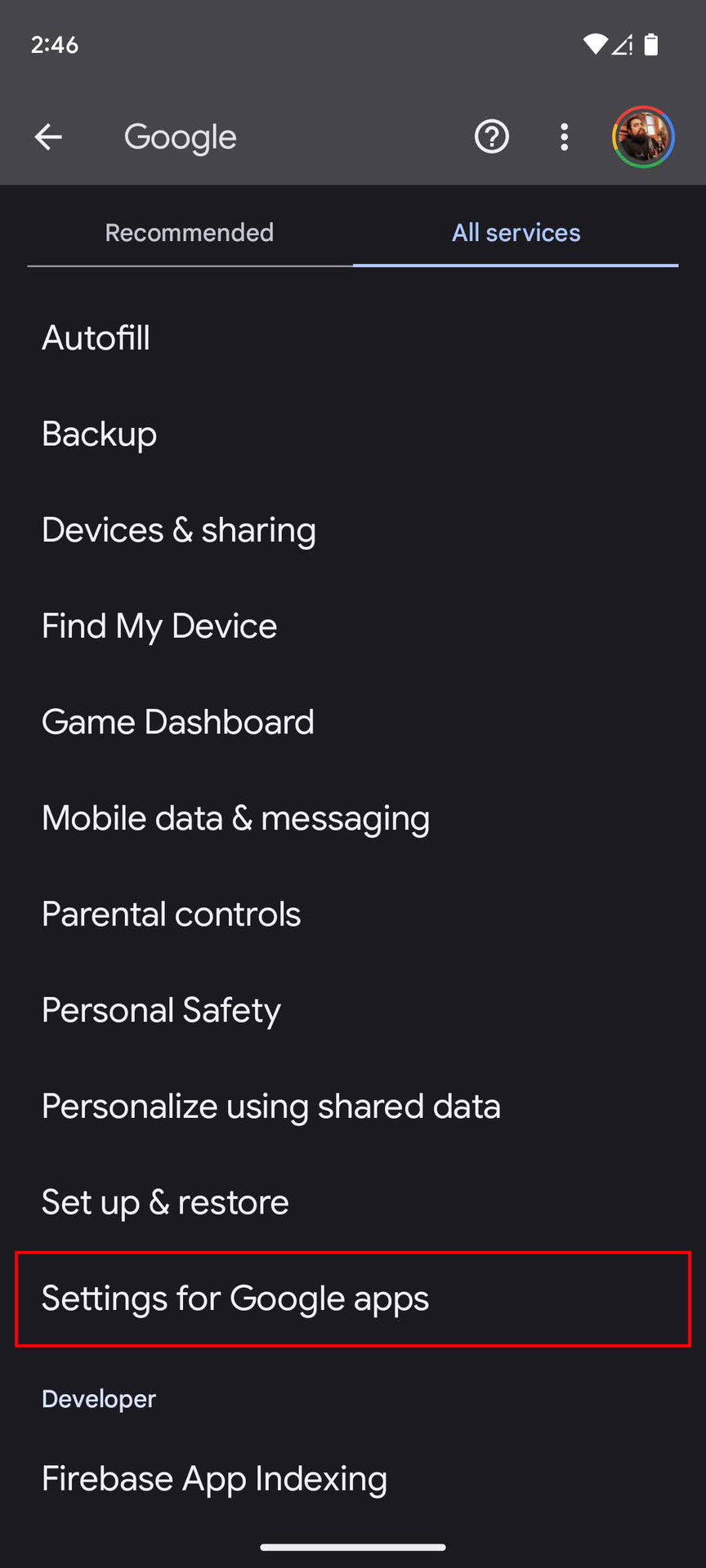This screenshot has height=1568, width=706.
Task: Open the three-dot overflow menu
Action: [x=564, y=136]
